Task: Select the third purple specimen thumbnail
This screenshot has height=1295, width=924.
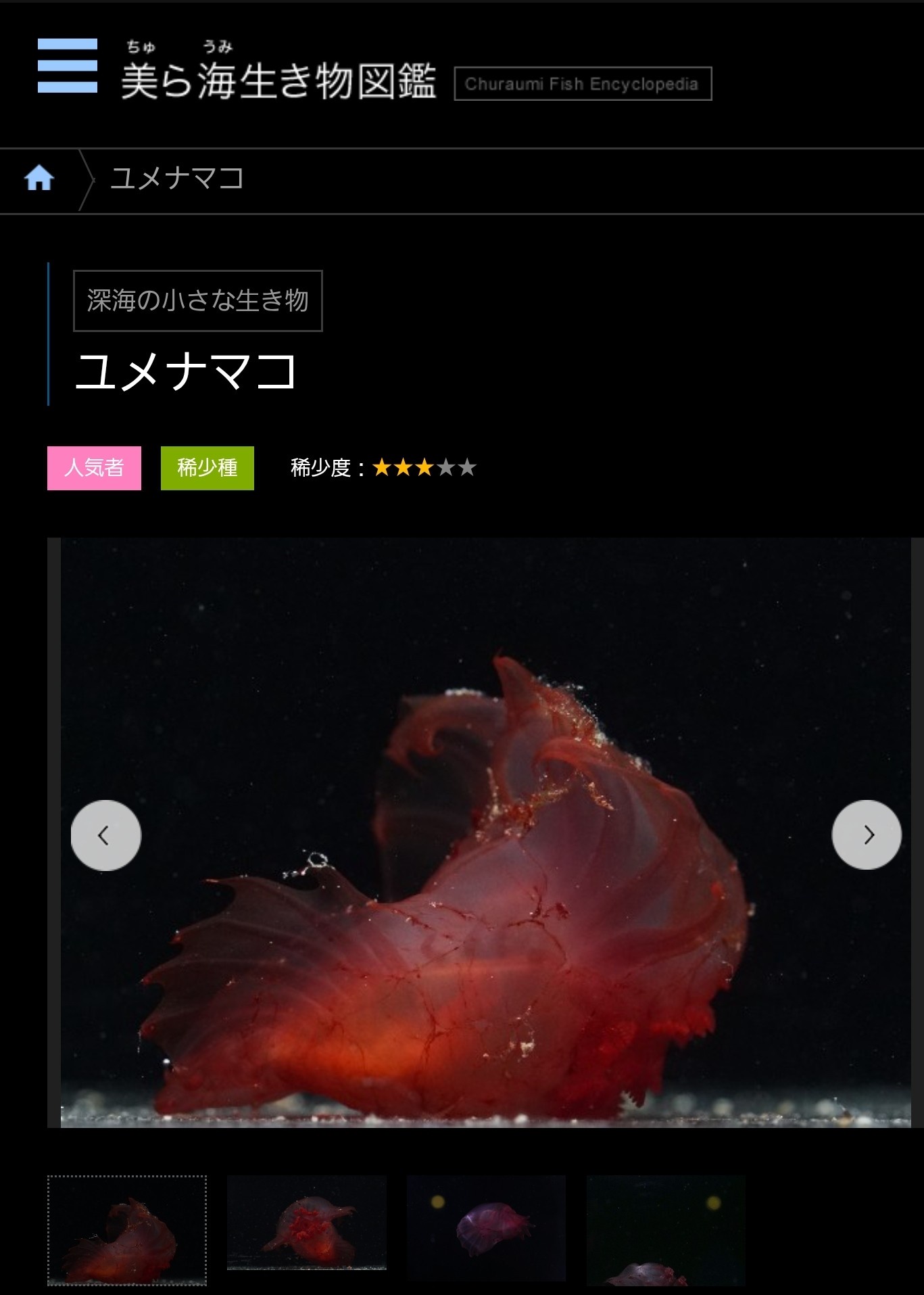Action: click(x=486, y=1227)
